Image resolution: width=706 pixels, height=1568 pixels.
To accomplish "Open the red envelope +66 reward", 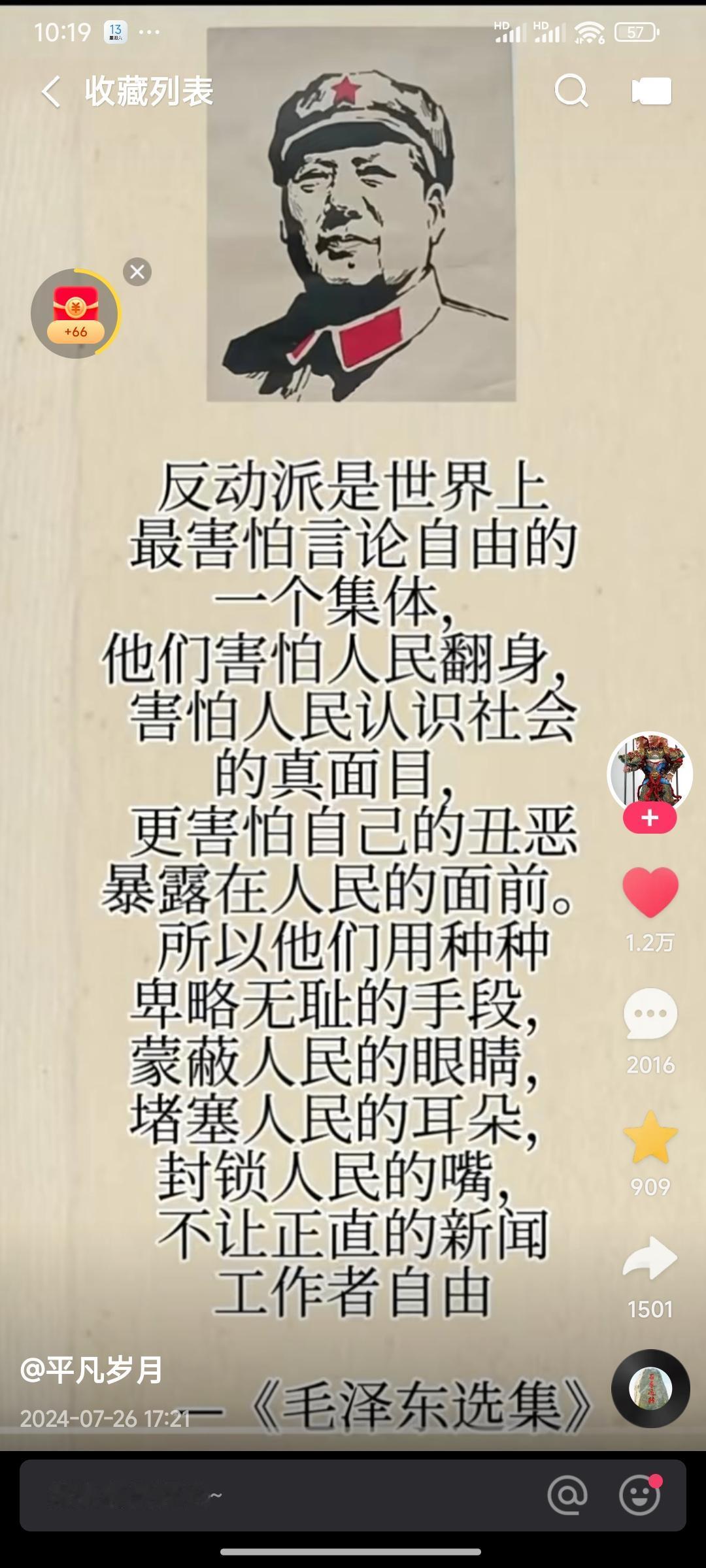I will 76,312.
